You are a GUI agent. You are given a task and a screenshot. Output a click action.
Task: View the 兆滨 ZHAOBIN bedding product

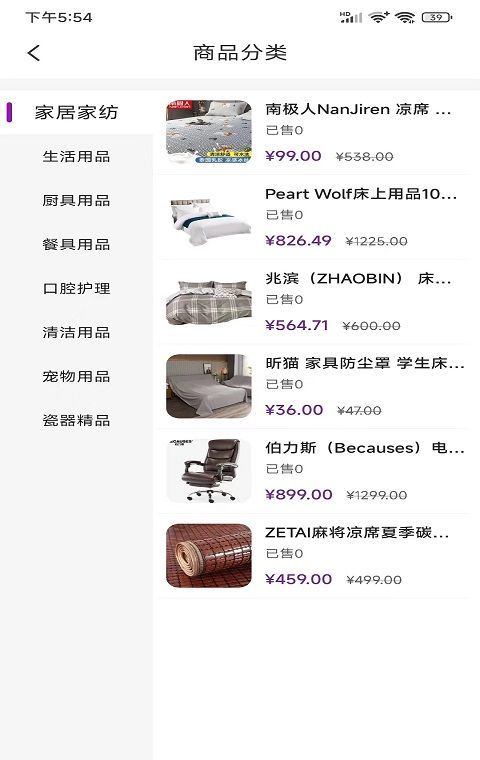click(x=314, y=302)
